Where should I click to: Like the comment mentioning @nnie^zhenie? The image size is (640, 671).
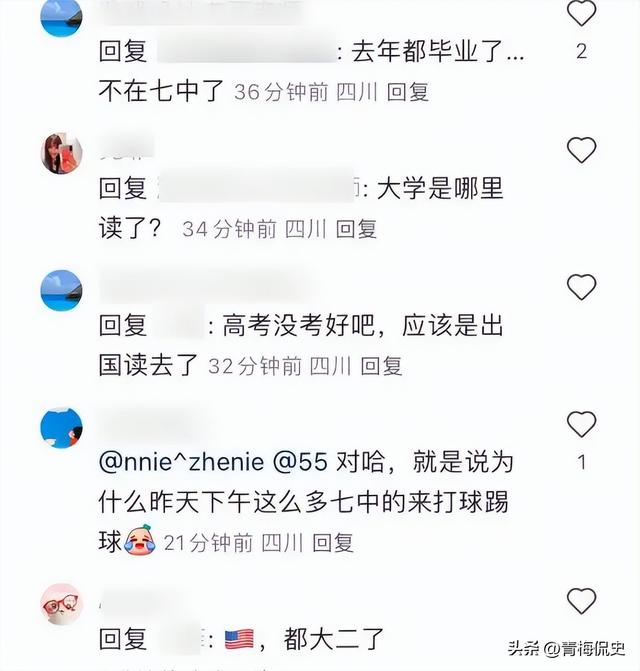click(581, 425)
